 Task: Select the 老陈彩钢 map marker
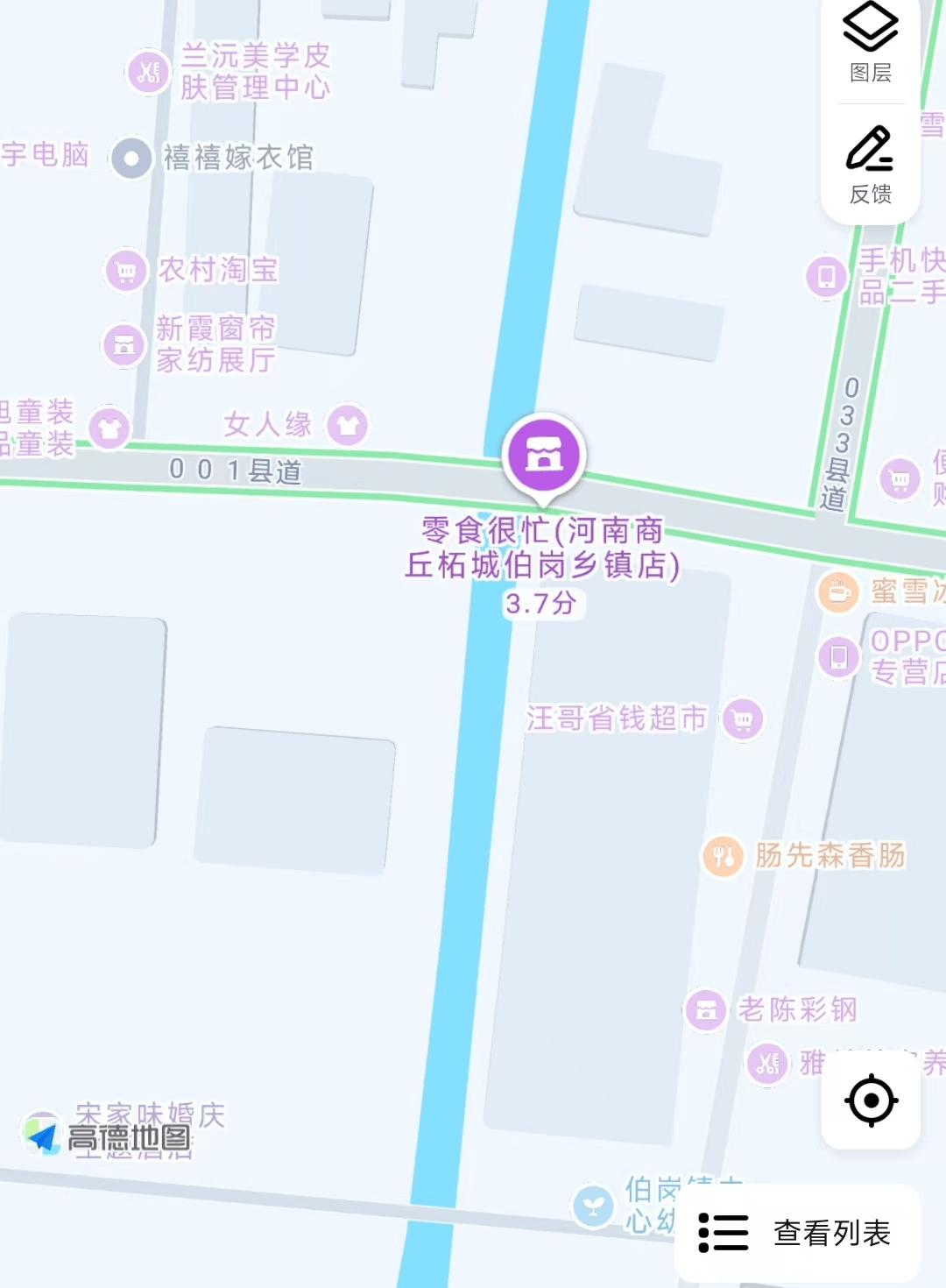[706, 1010]
